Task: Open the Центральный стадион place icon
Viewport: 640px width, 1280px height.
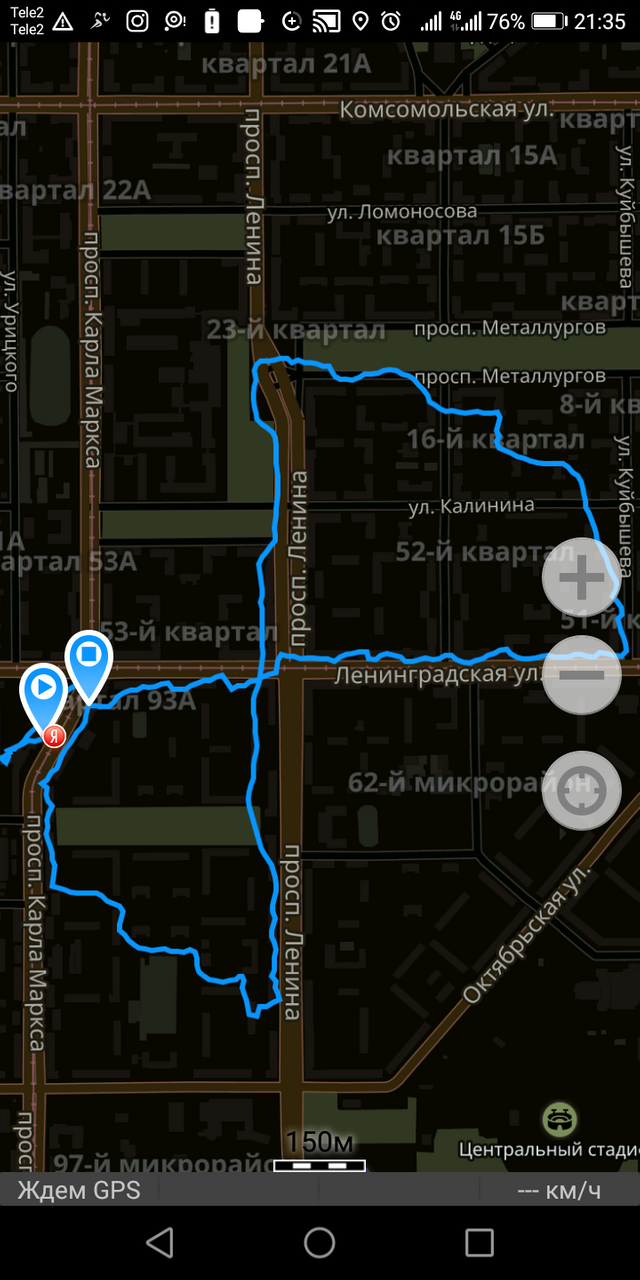Action: tap(560, 1118)
